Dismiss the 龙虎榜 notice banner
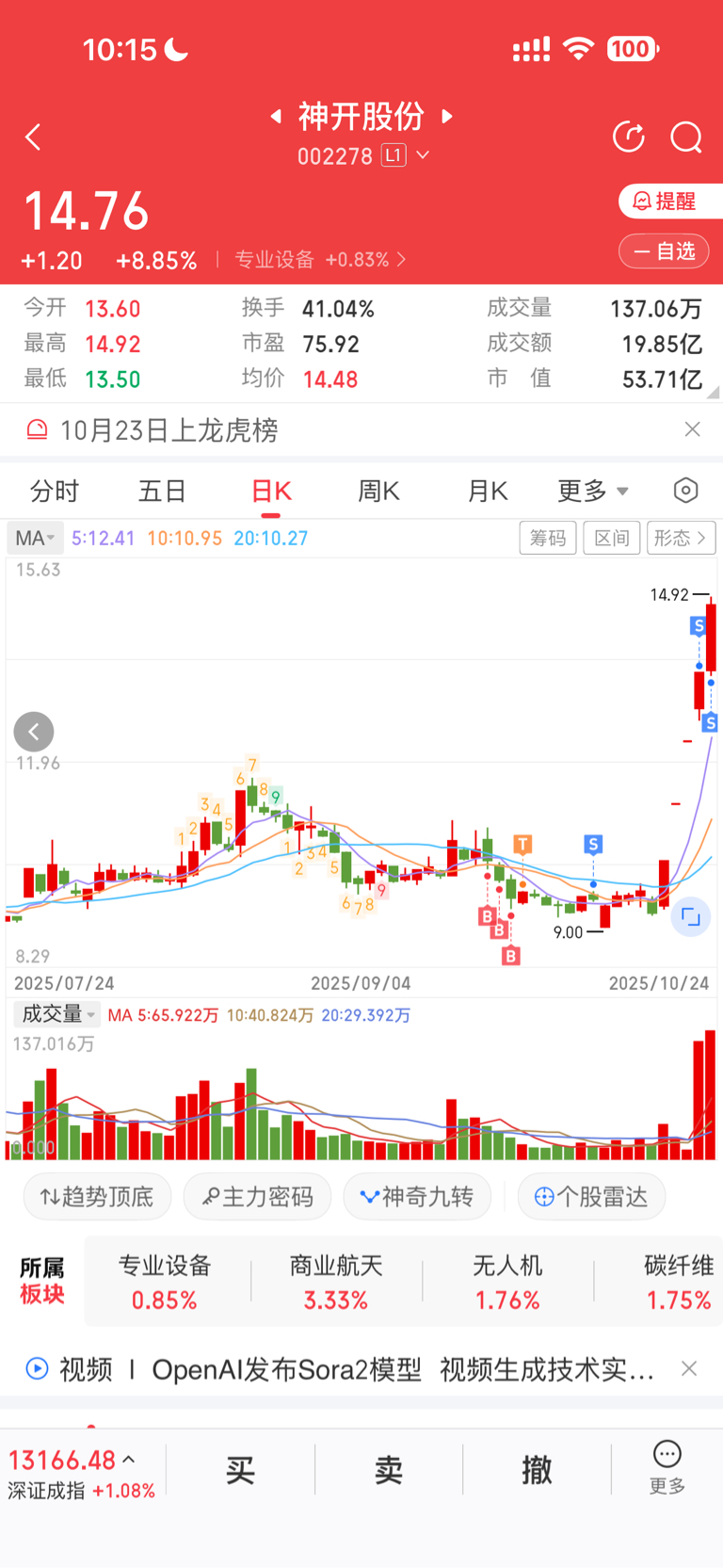This screenshot has height=1568, width=723. coord(692,429)
